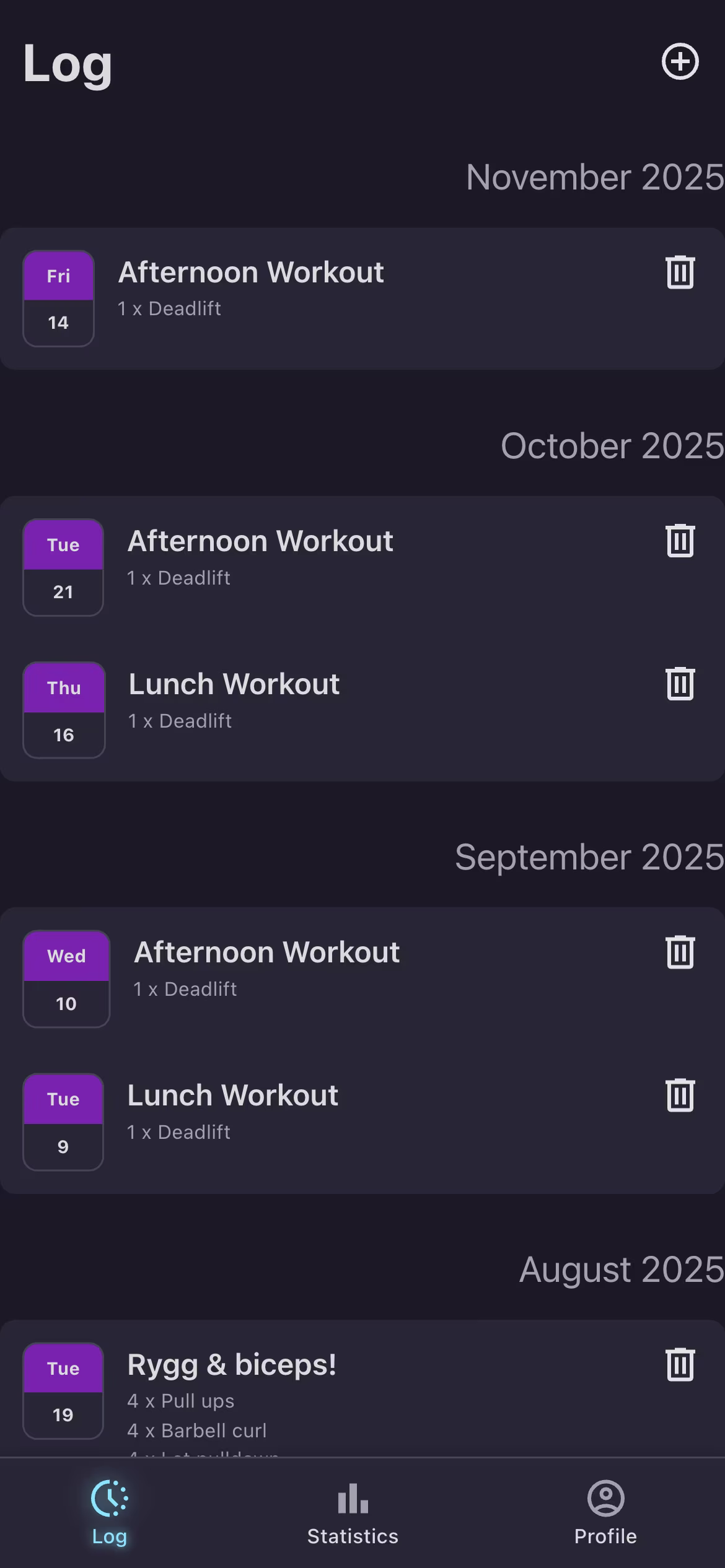The image size is (725, 1568).
Task: Add a new workout with the plus icon
Action: (680, 62)
